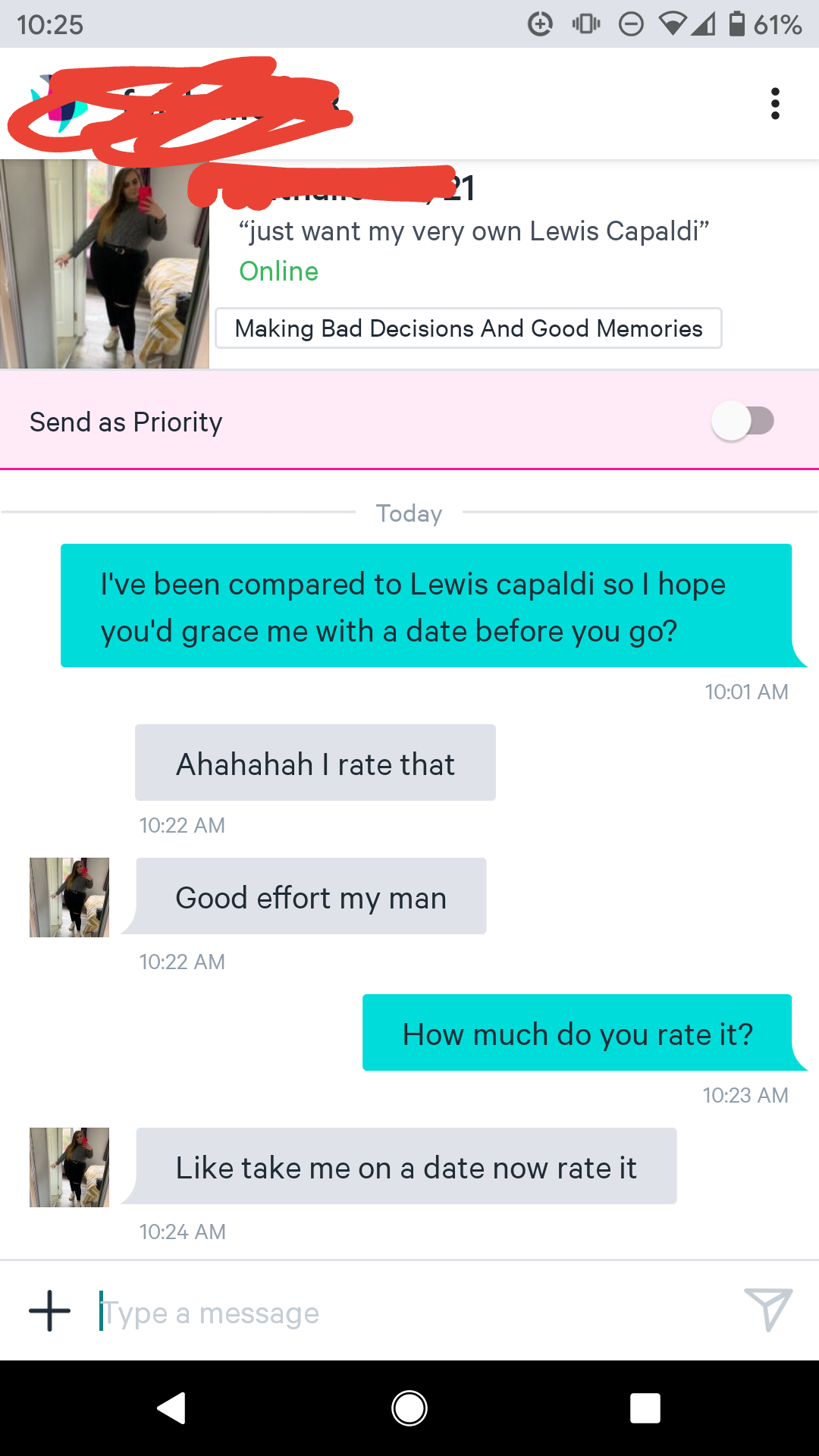Tap the Making Bad Decisions And Good Memories tag

(x=468, y=328)
